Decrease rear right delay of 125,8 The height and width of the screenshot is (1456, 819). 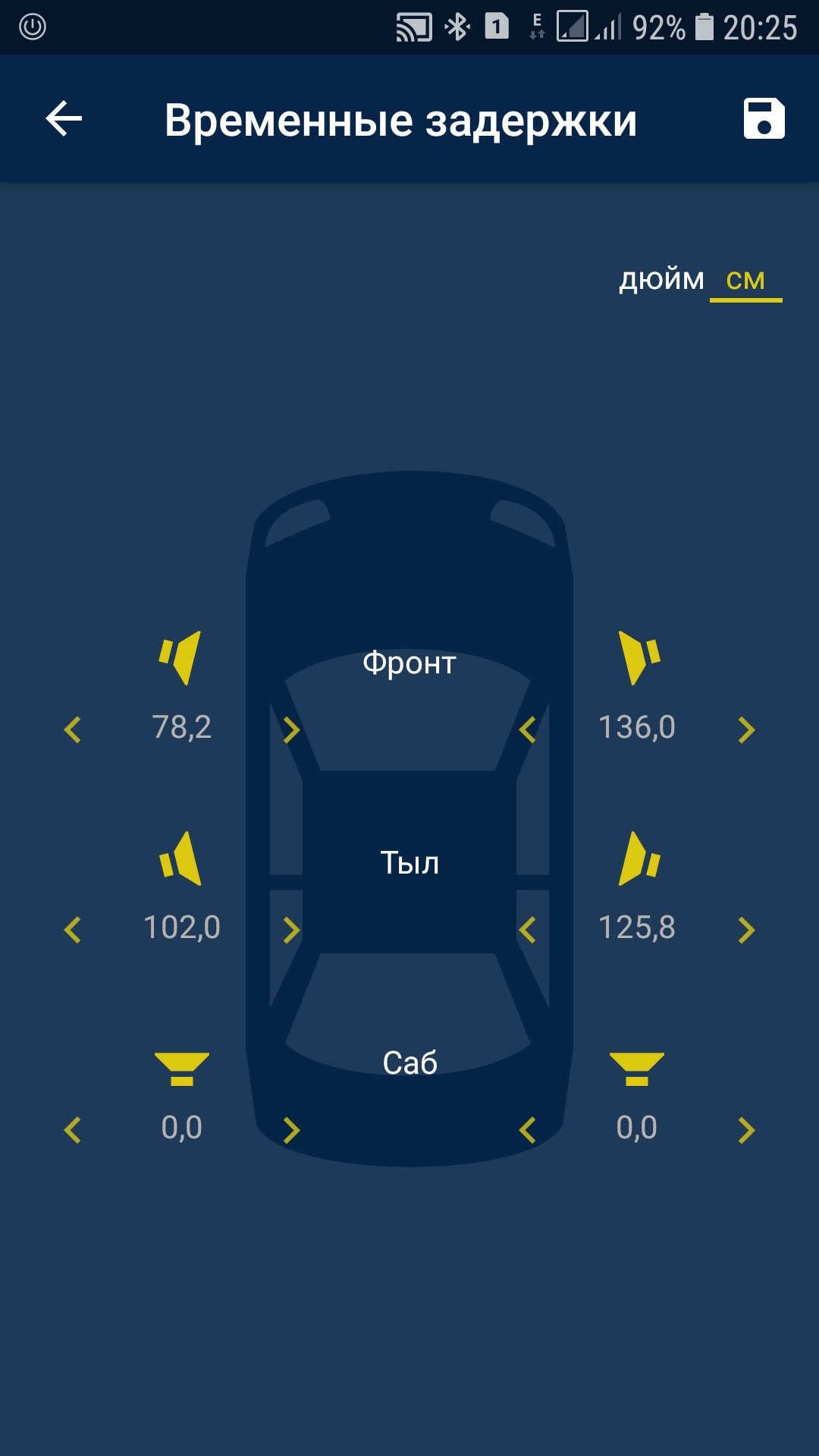[528, 930]
